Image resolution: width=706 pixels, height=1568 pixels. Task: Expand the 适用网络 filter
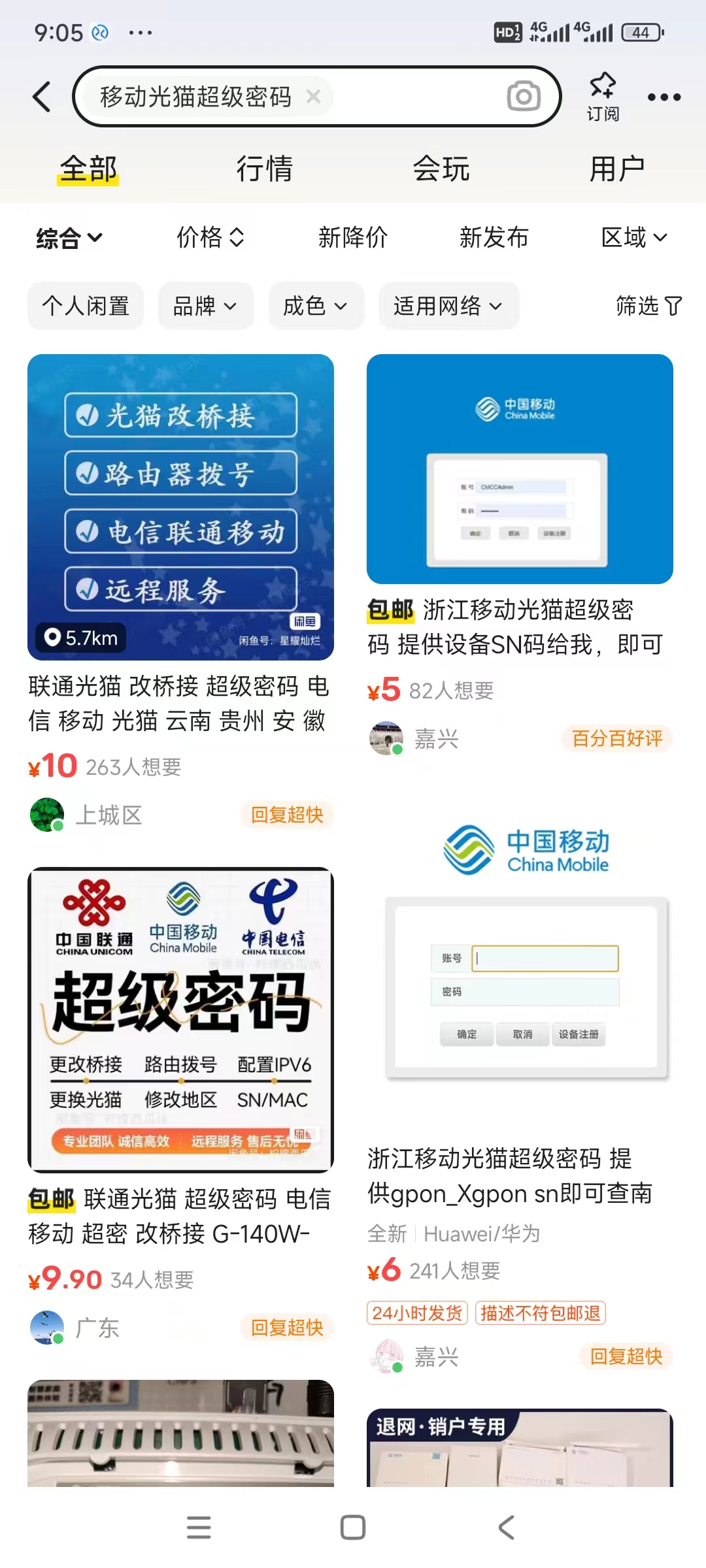(448, 306)
